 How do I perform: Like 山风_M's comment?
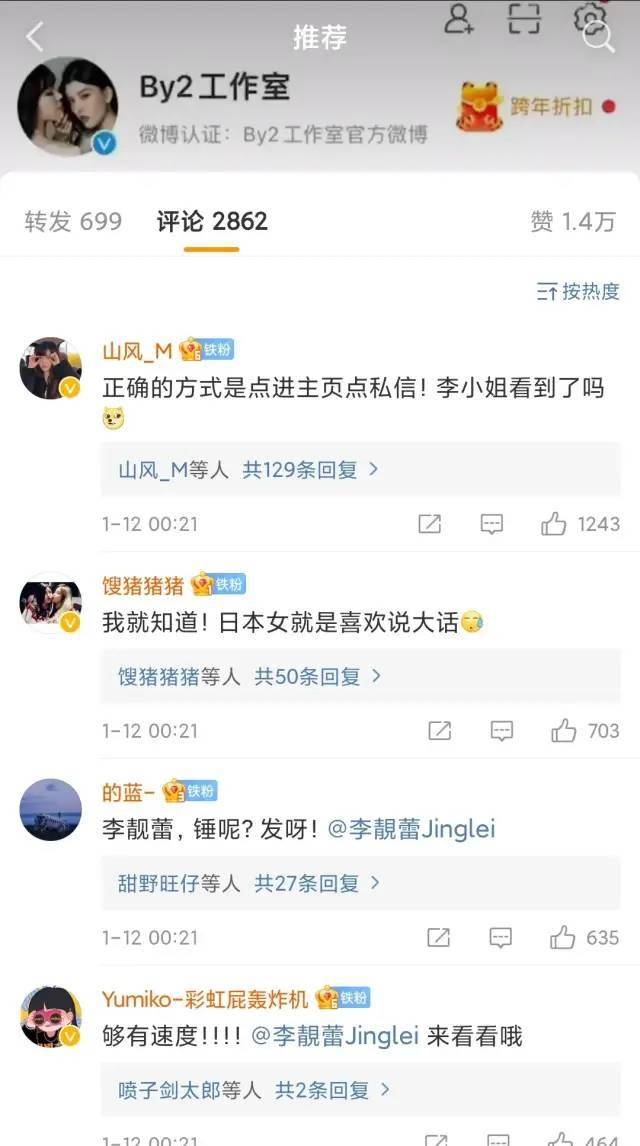point(580,523)
